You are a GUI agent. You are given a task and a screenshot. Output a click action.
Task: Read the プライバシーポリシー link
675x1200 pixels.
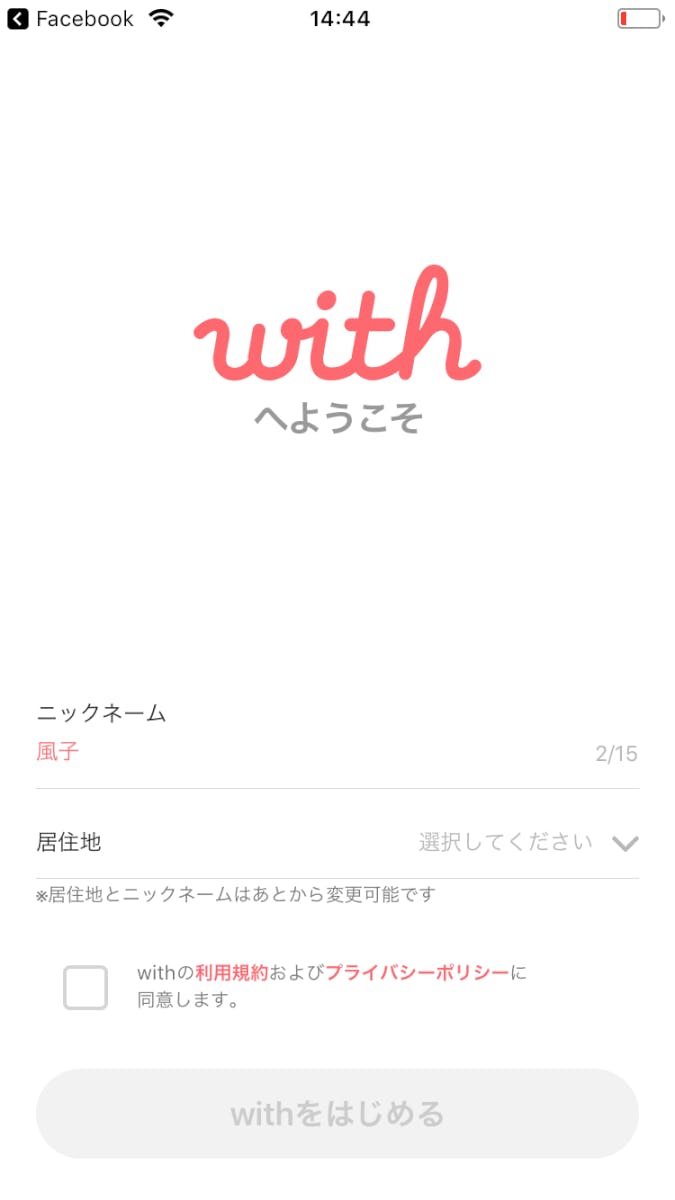coord(417,973)
